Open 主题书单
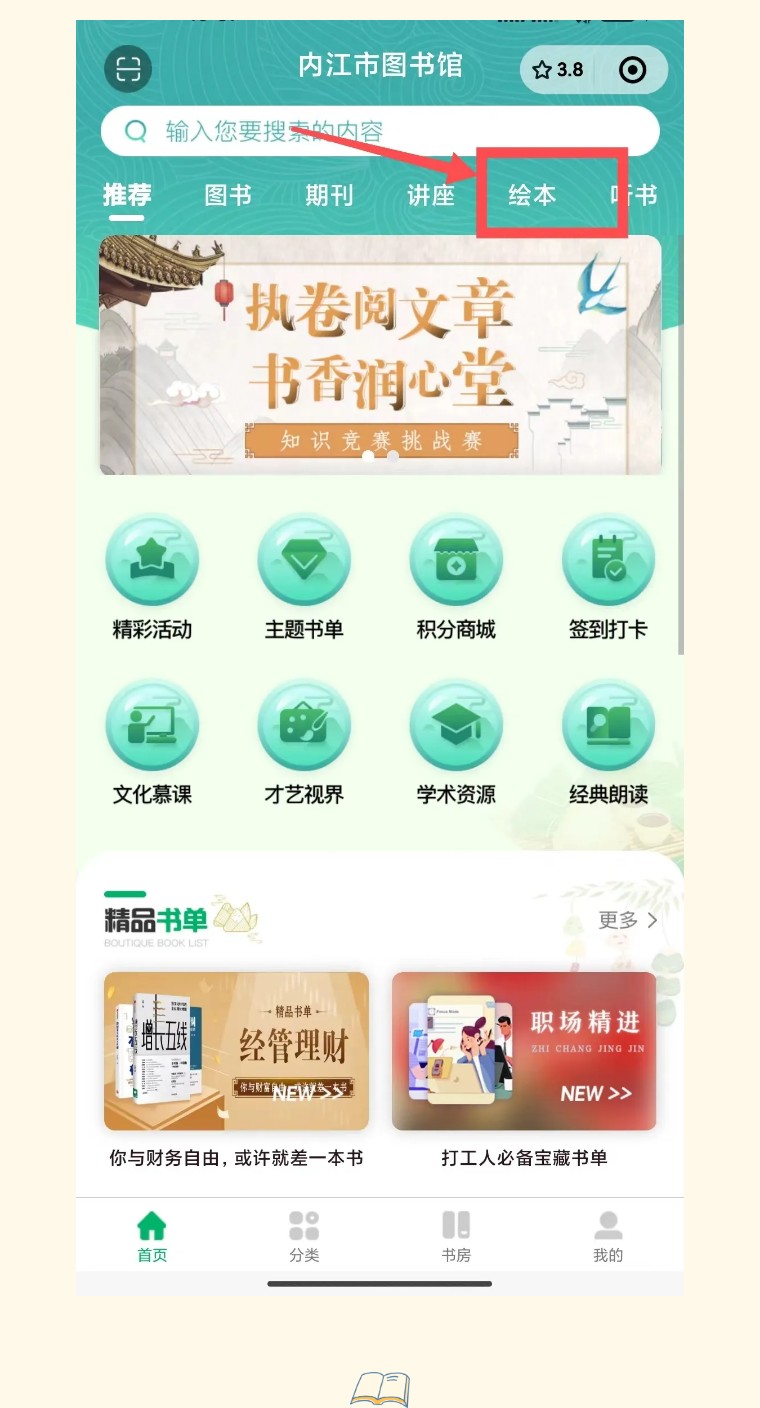Screen dimensions: 760x1408 304,577
